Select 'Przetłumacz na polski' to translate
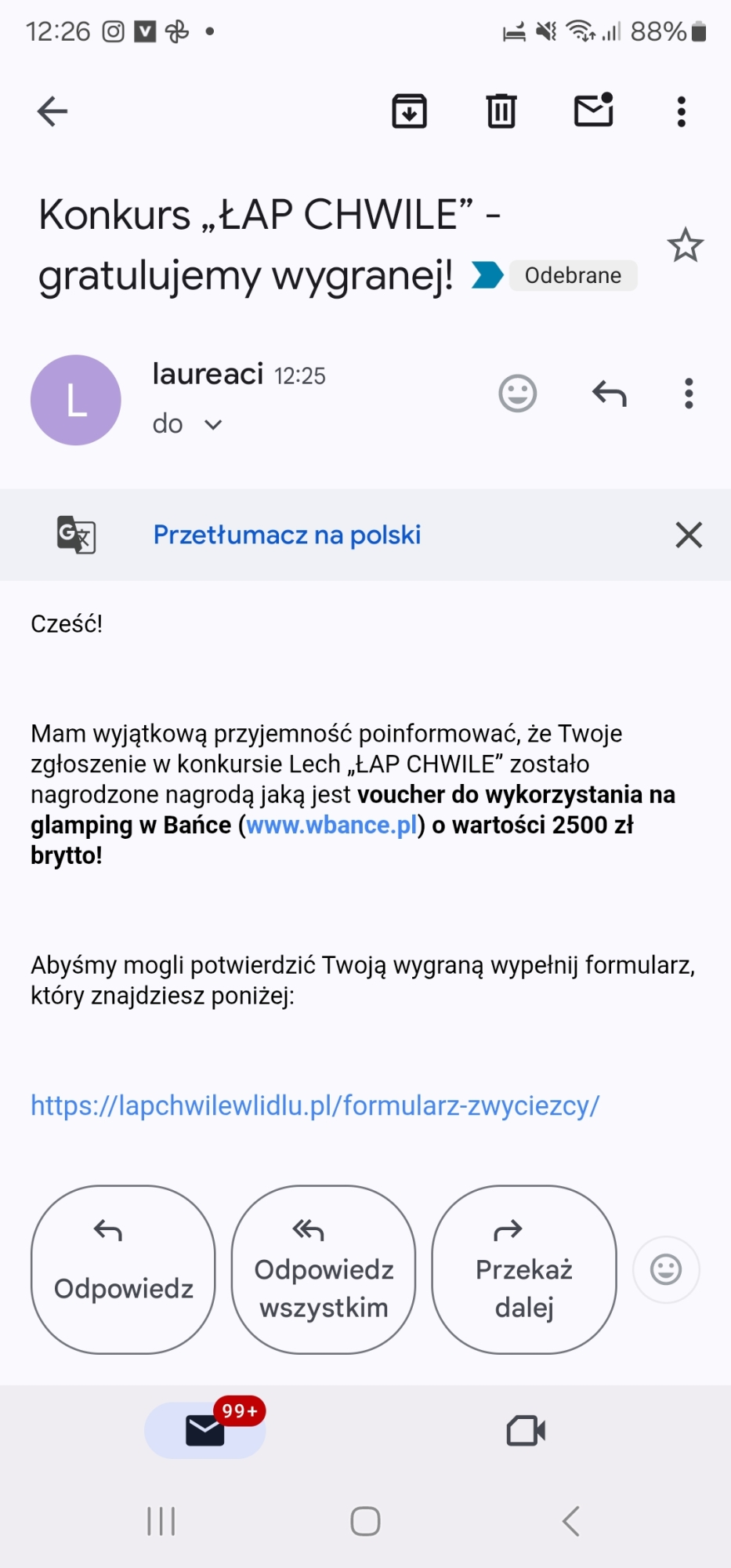Screen dimensions: 731x1568 tap(287, 535)
